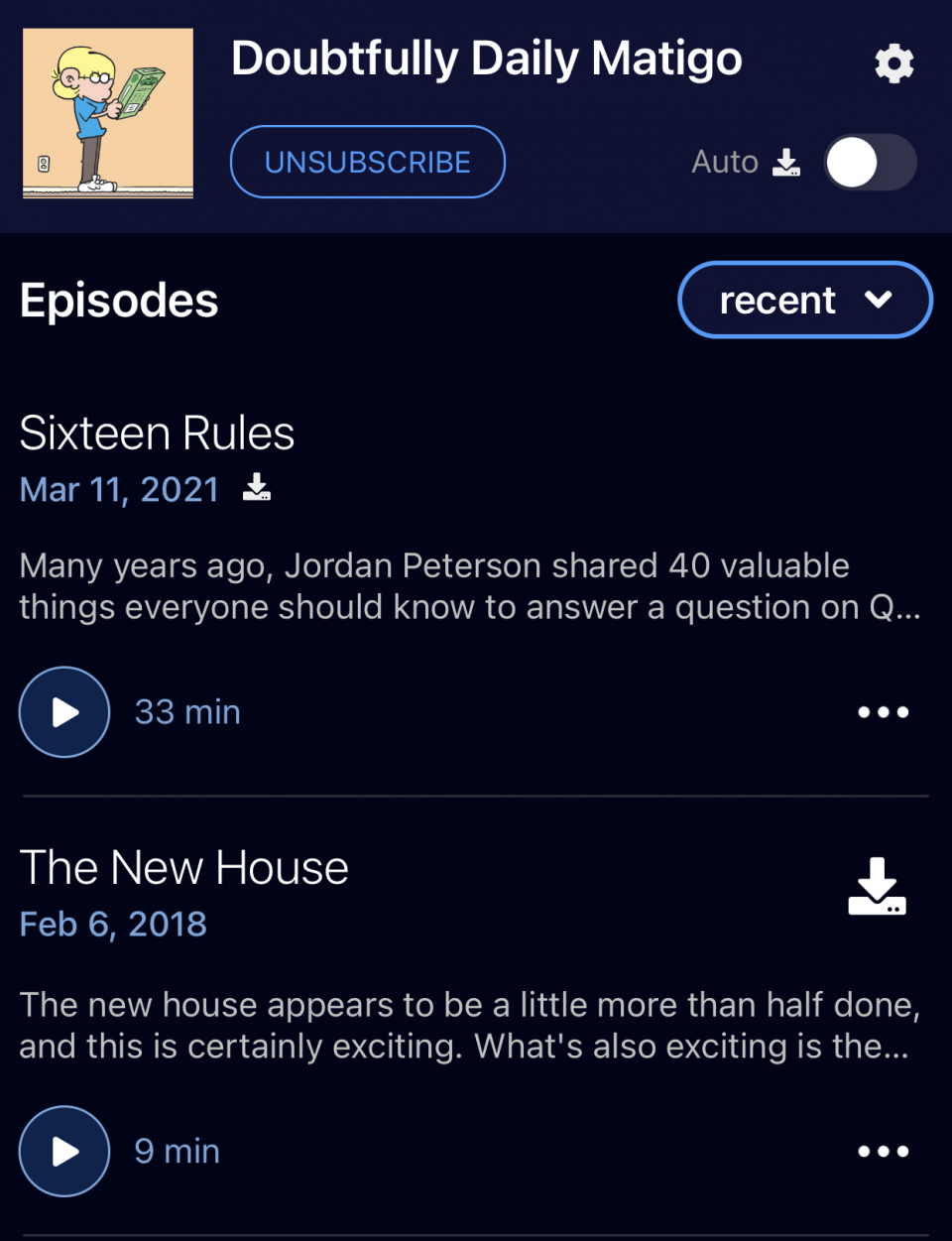Open more options for Sixteen Rules
952x1241 pixels.
click(x=883, y=711)
